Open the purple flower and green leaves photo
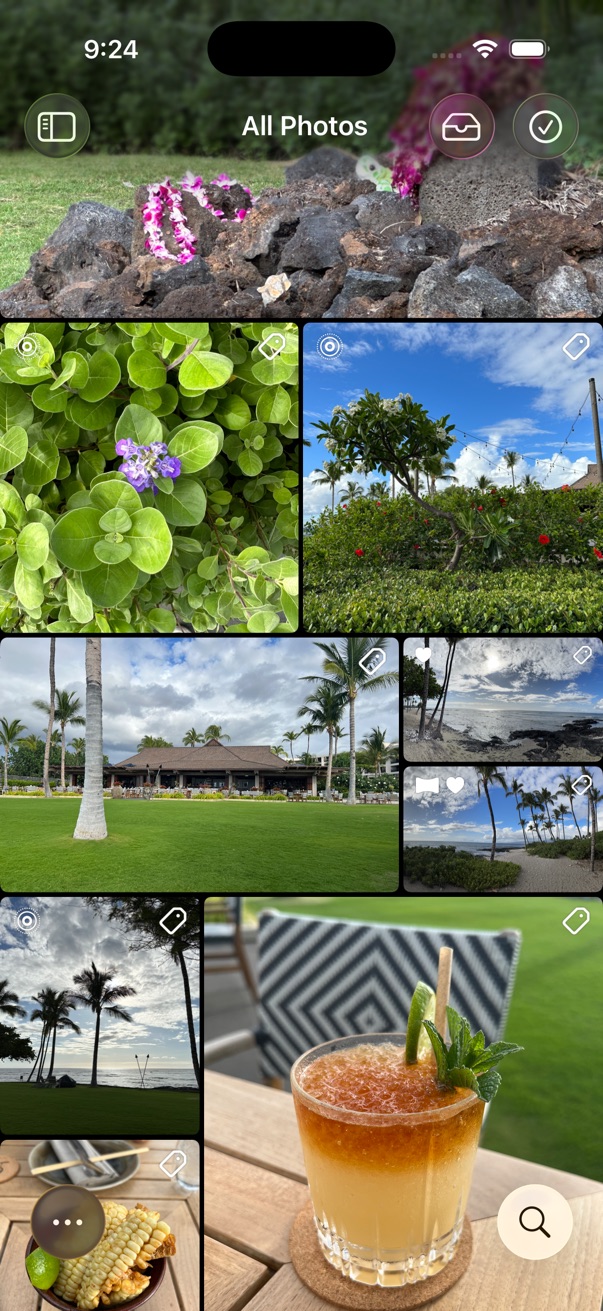The height and width of the screenshot is (1311, 603). pyautogui.click(x=150, y=477)
